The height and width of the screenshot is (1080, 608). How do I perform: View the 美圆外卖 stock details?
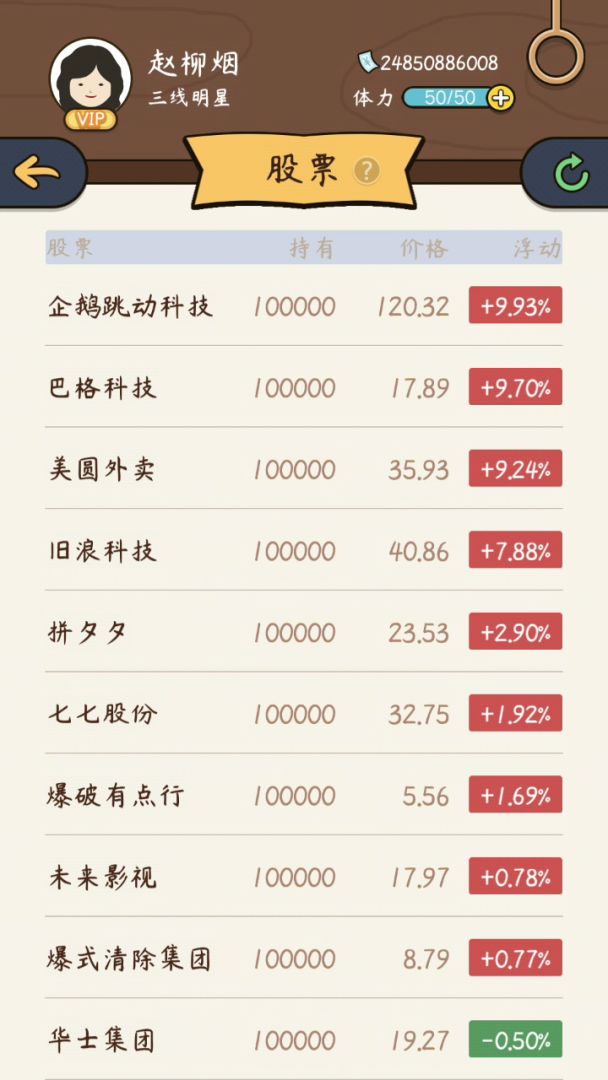point(303,469)
